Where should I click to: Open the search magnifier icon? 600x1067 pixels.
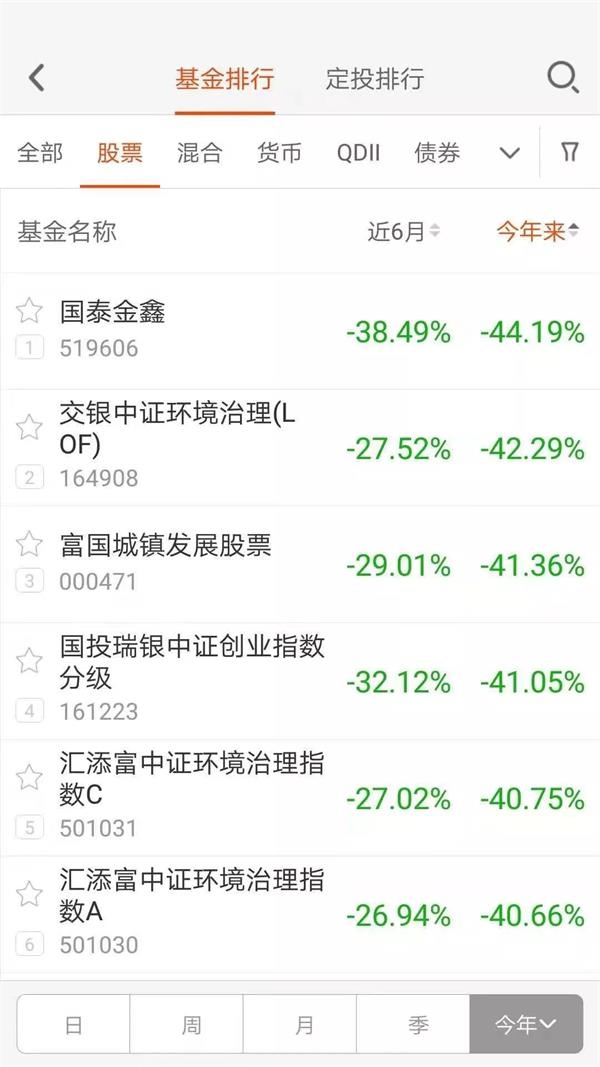(x=563, y=78)
